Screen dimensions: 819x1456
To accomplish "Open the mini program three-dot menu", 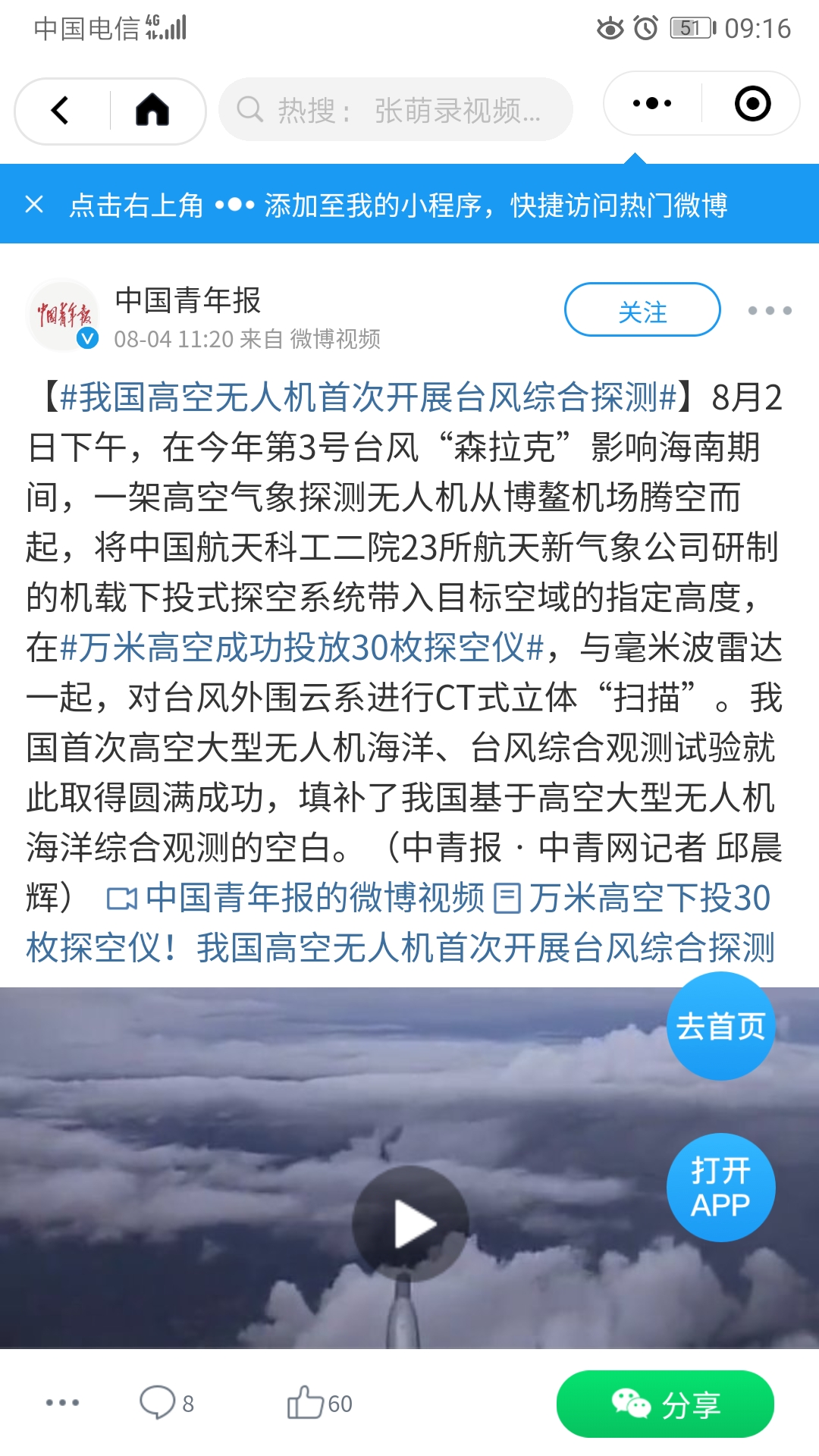I will click(x=652, y=104).
